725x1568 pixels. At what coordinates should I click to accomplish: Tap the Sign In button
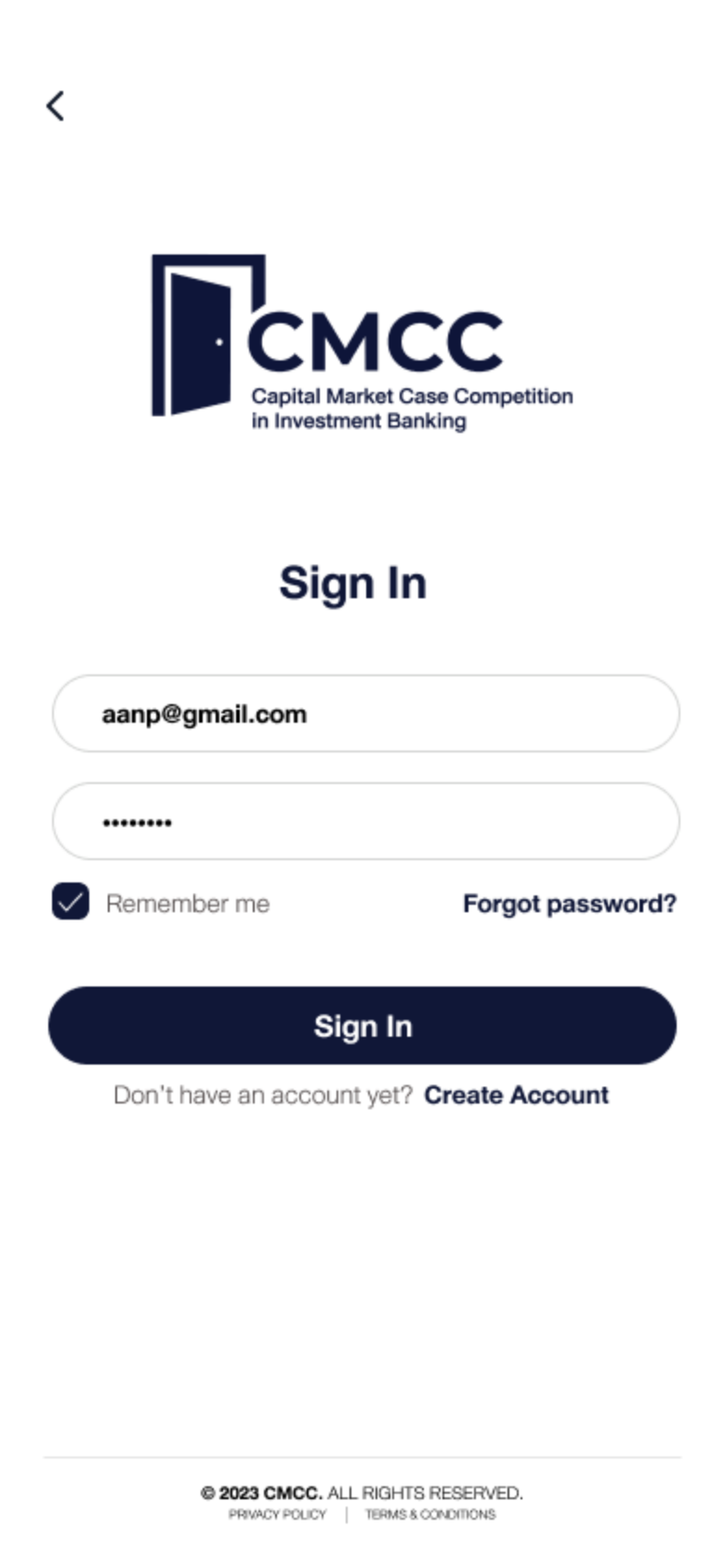[x=362, y=1026]
